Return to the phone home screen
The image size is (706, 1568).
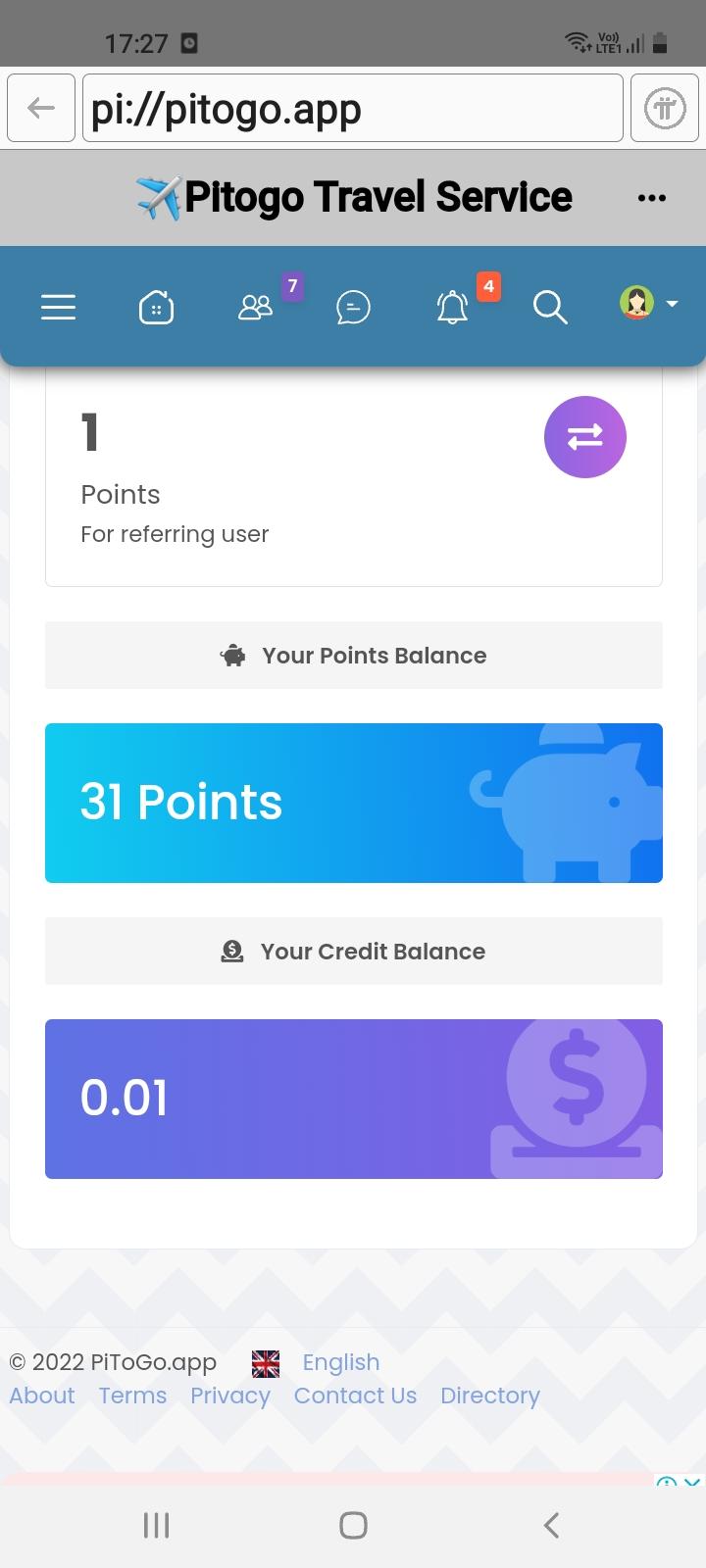click(x=353, y=1525)
